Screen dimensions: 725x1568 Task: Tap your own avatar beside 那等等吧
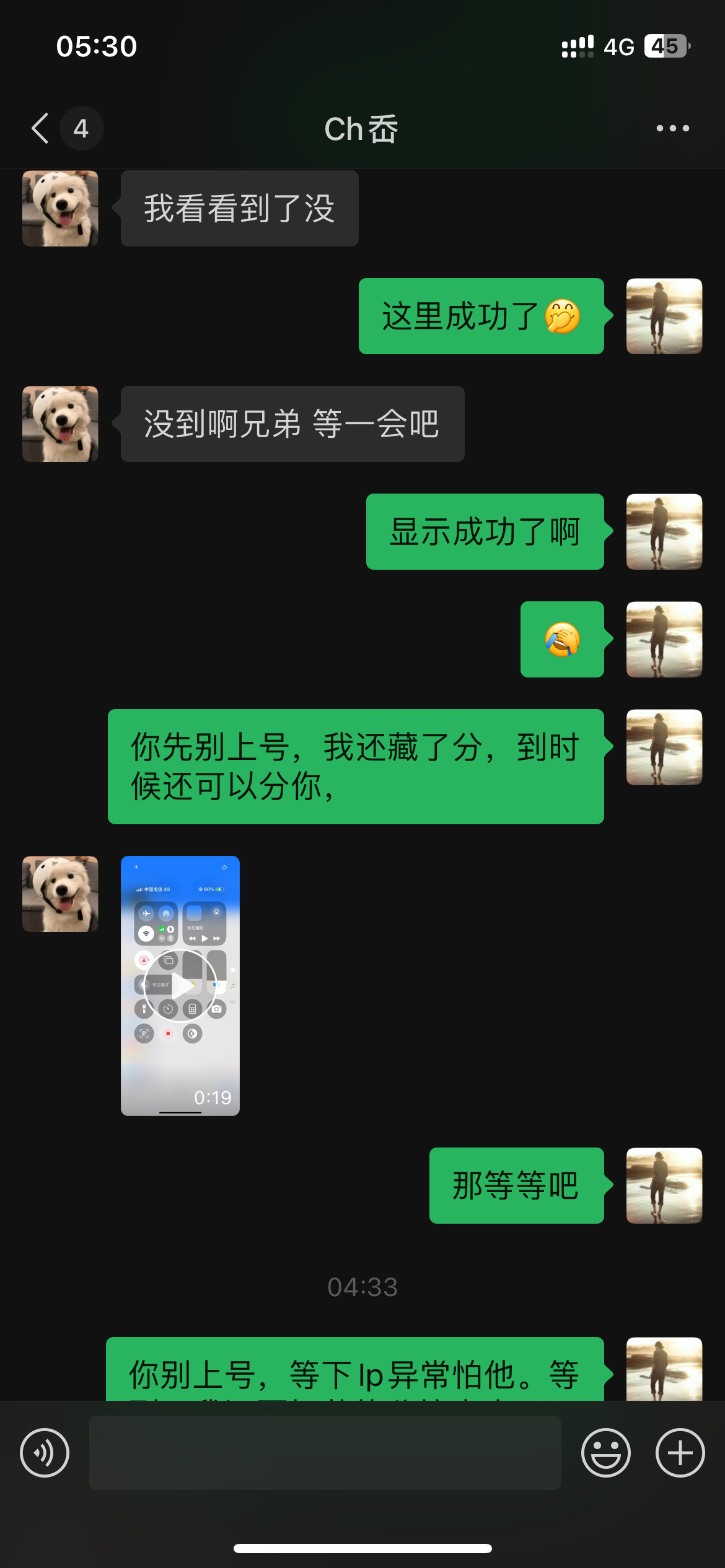[664, 1187]
